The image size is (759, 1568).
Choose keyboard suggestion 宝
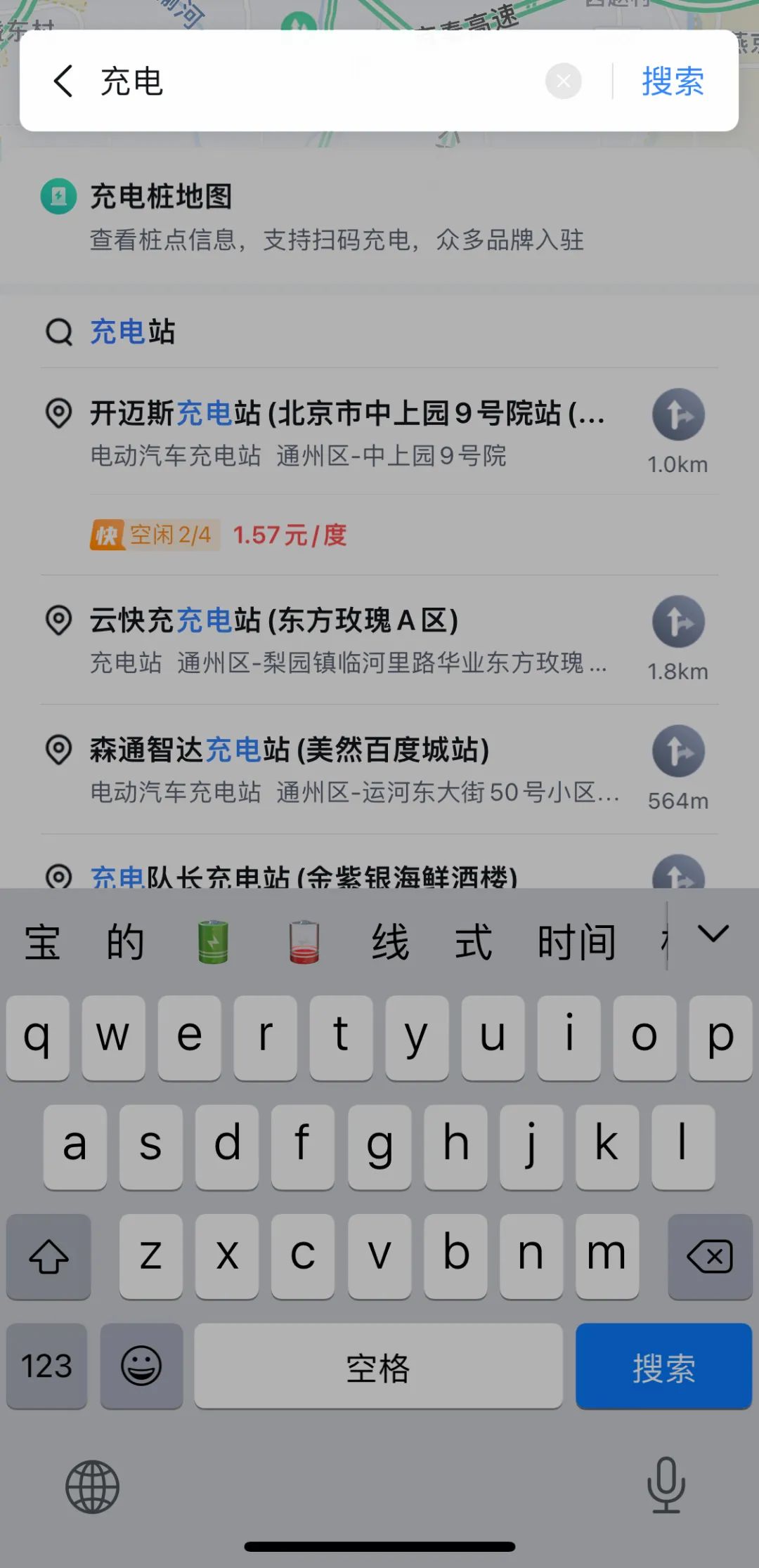tap(42, 943)
